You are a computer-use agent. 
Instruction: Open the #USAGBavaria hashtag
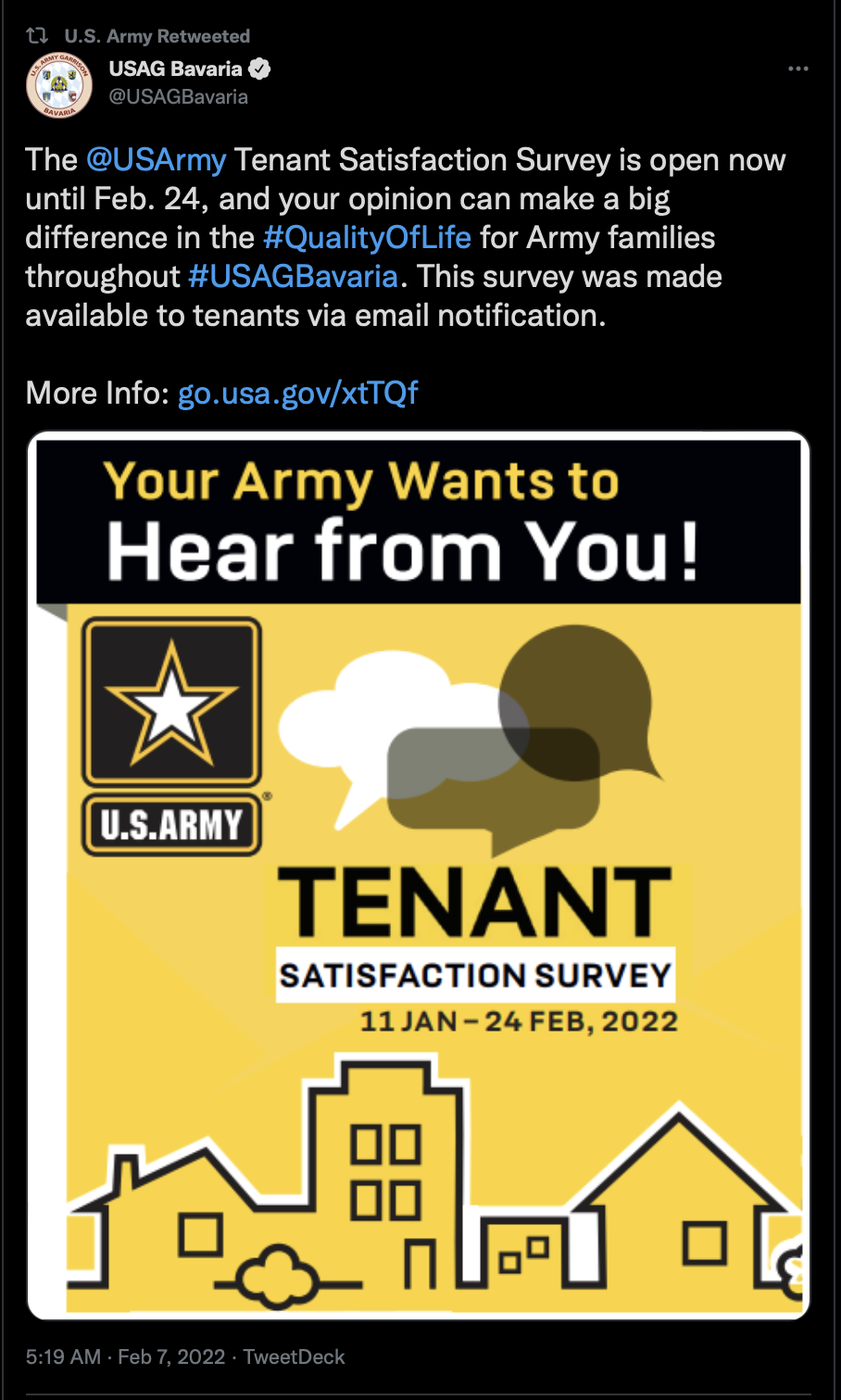pos(294,276)
